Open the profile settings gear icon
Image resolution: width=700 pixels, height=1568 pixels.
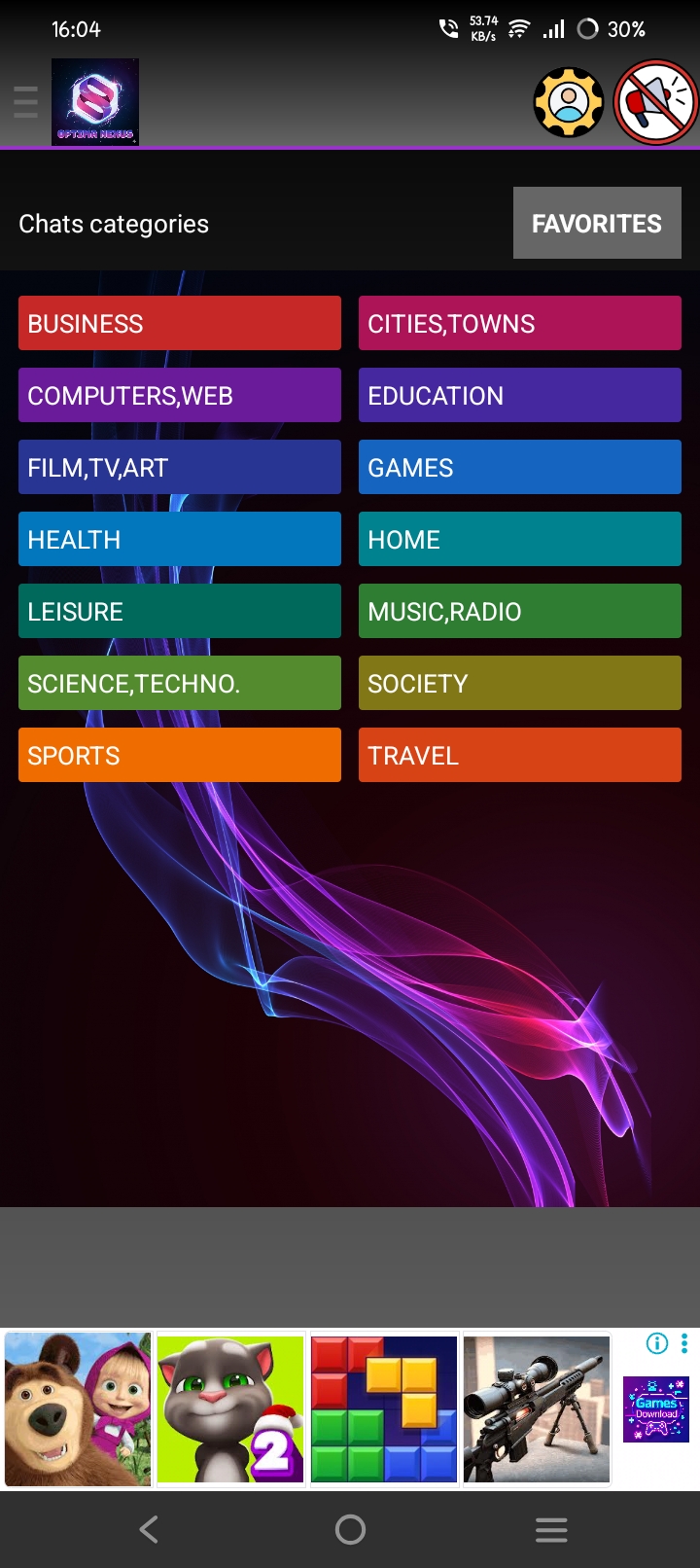click(x=569, y=102)
